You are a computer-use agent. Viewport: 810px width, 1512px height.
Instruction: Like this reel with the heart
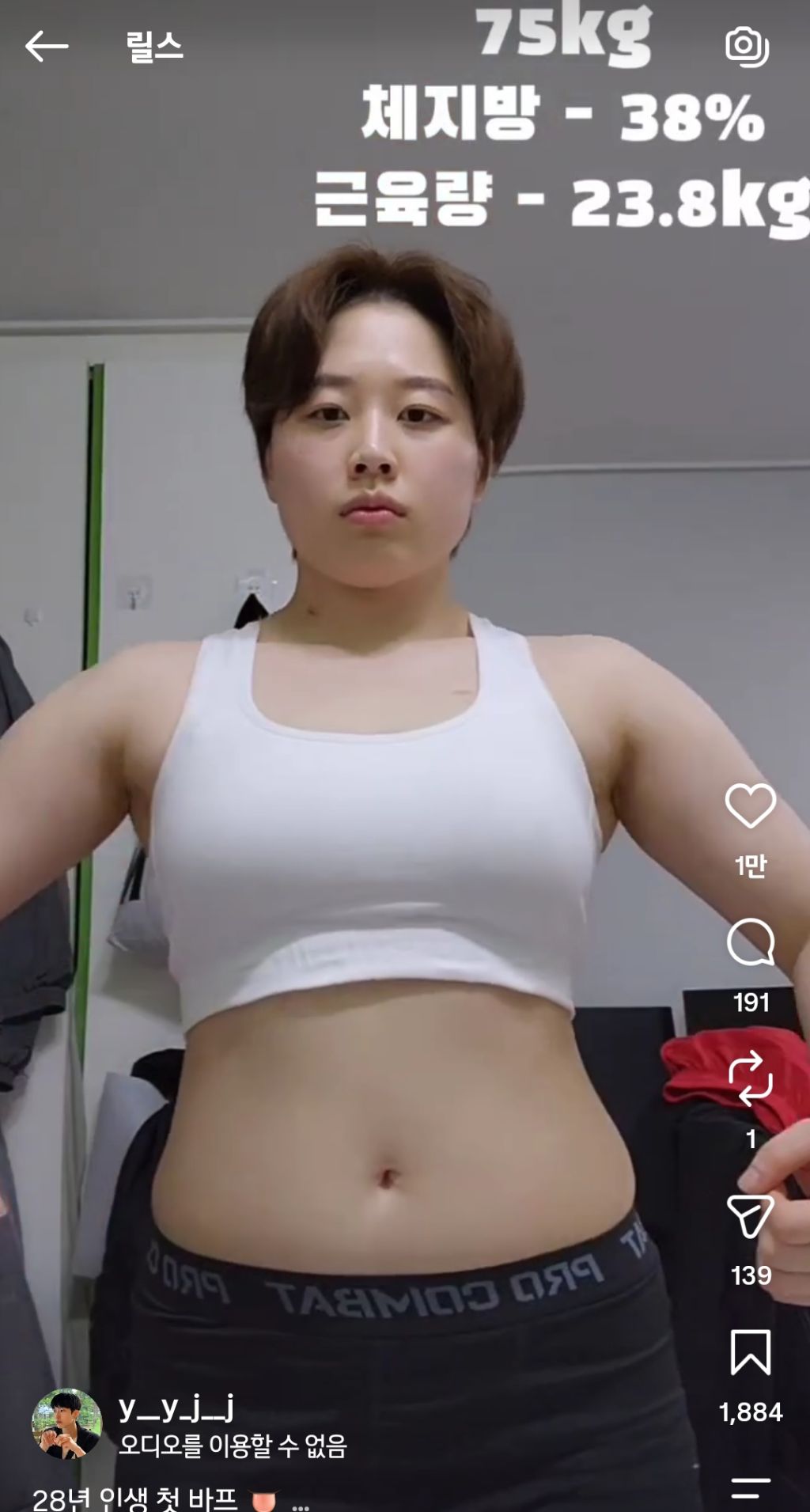coord(750,806)
